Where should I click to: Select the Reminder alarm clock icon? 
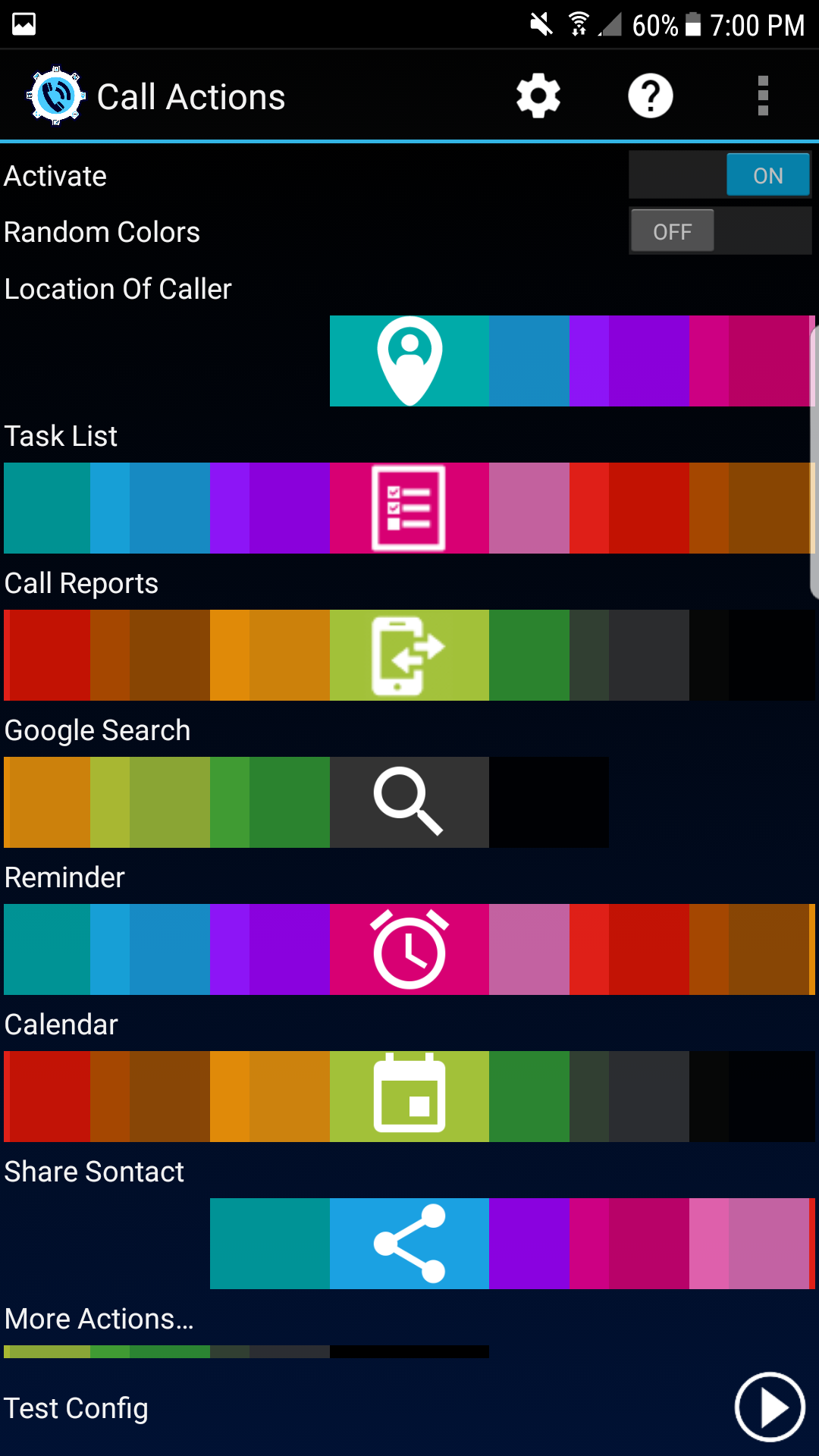click(x=409, y=949)
